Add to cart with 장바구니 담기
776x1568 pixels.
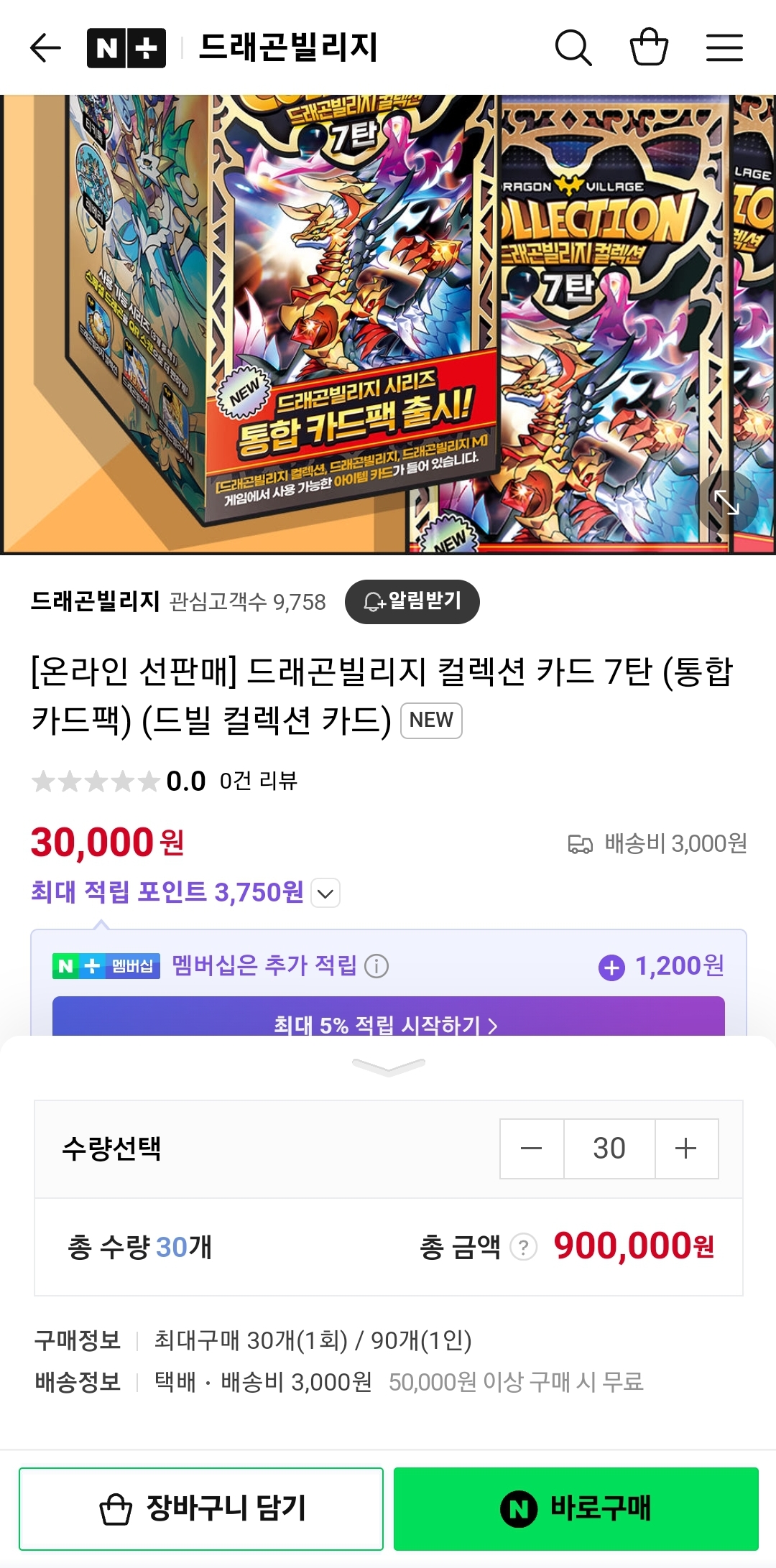click(x=201, y=1508)
